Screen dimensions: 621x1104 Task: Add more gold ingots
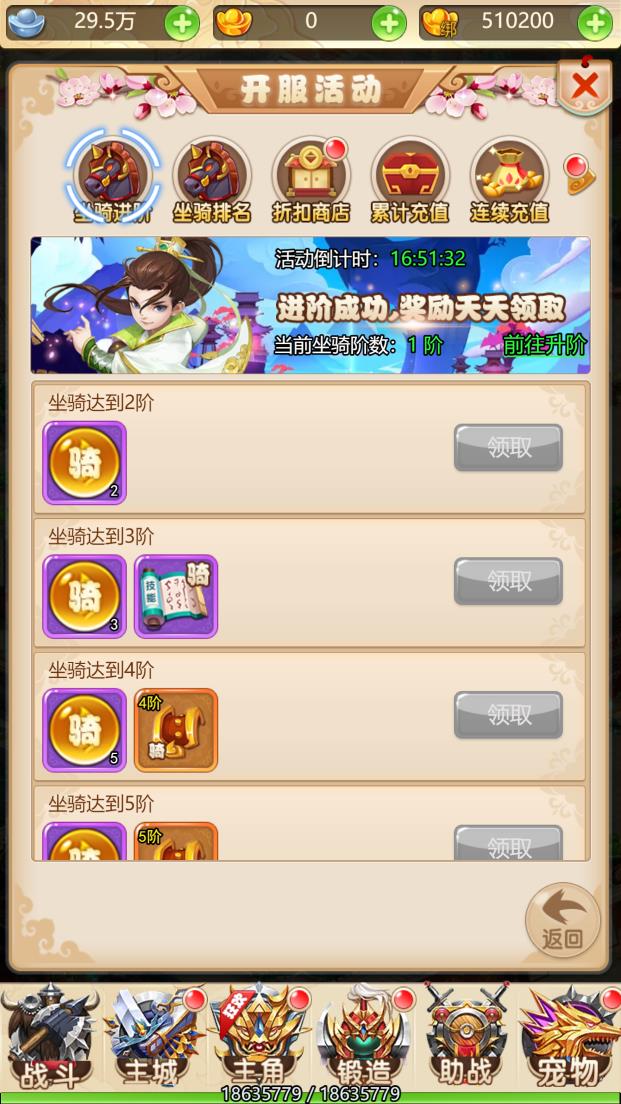pyautogui.click(x=389, y=22)
